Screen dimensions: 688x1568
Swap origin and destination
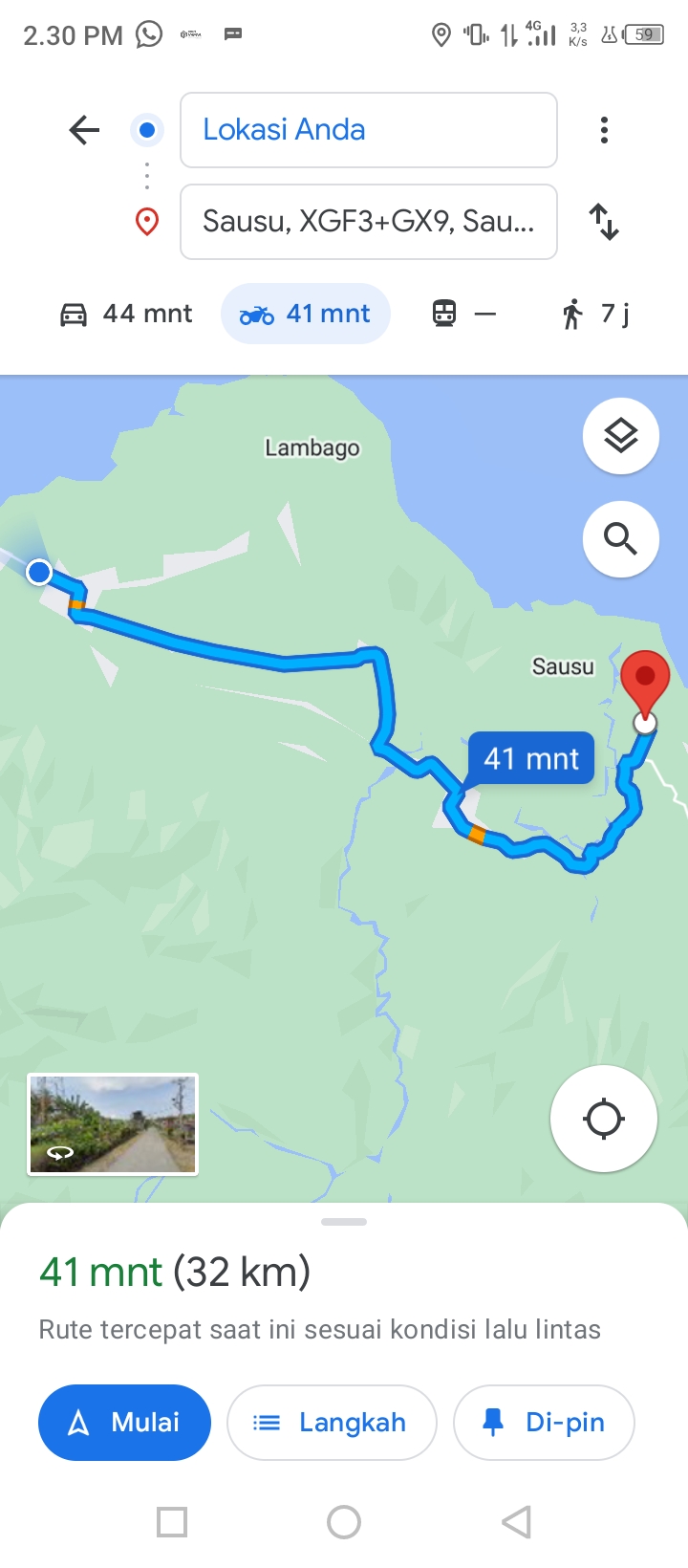coord(604,222)
